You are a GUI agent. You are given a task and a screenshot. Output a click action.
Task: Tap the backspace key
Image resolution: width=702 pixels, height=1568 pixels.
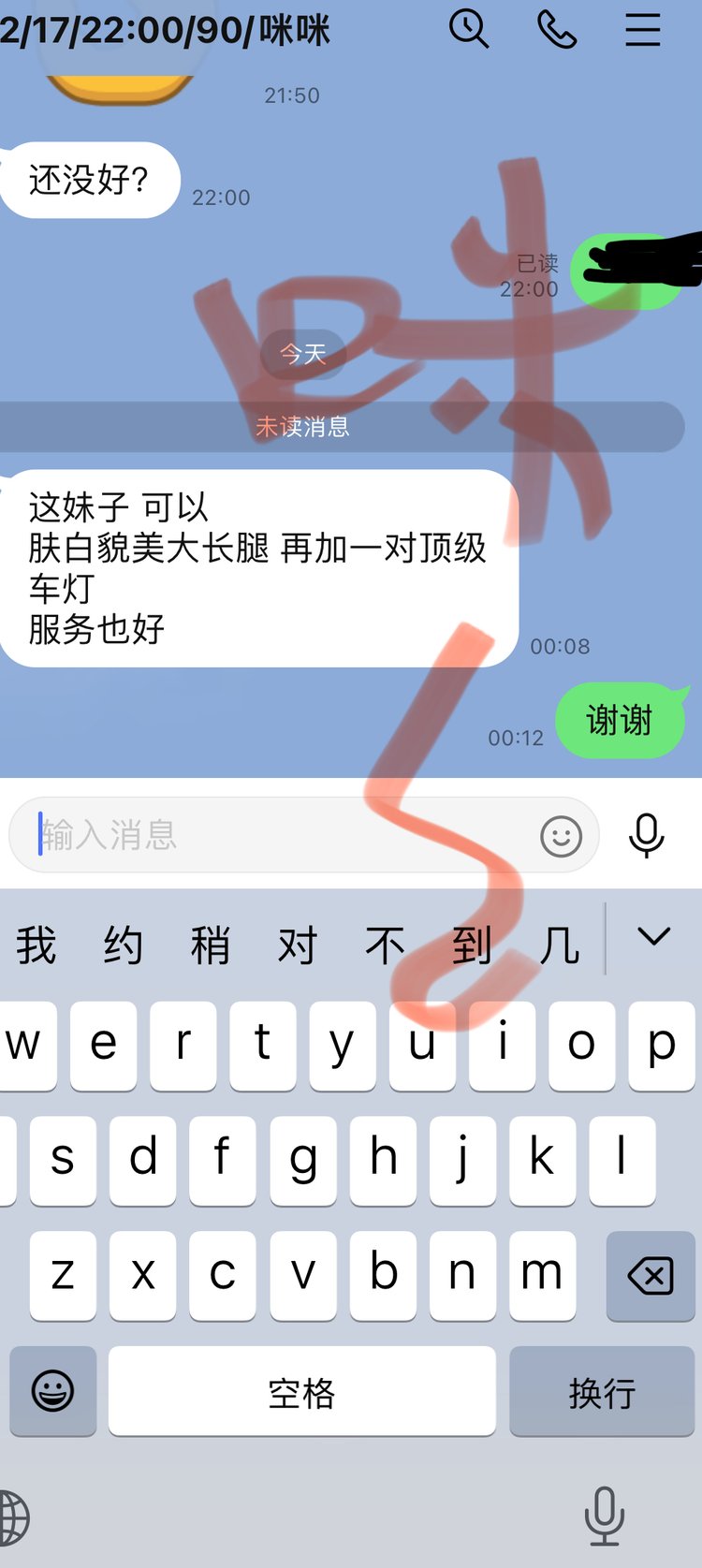click(651, 1276)
